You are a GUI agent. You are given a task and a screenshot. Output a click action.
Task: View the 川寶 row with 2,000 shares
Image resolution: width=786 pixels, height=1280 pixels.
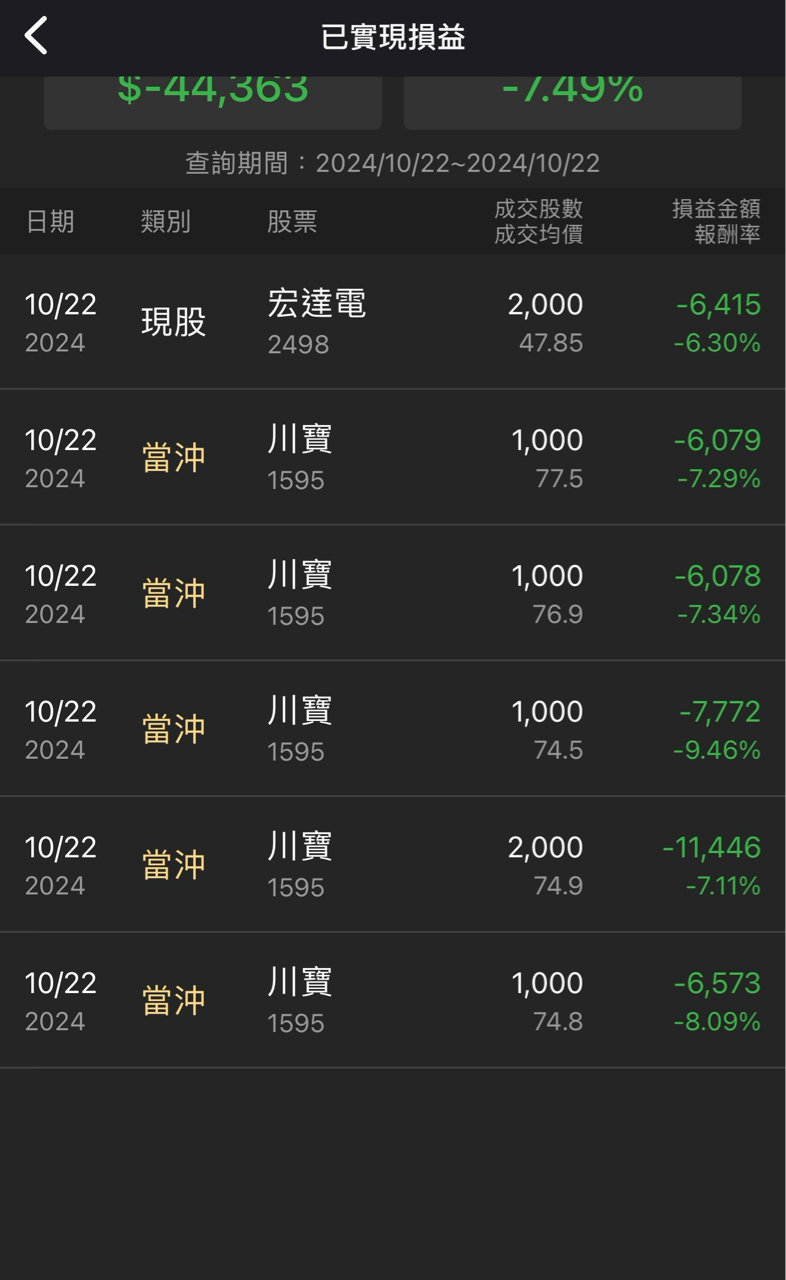pyautogui.click(x=392, y=866)
